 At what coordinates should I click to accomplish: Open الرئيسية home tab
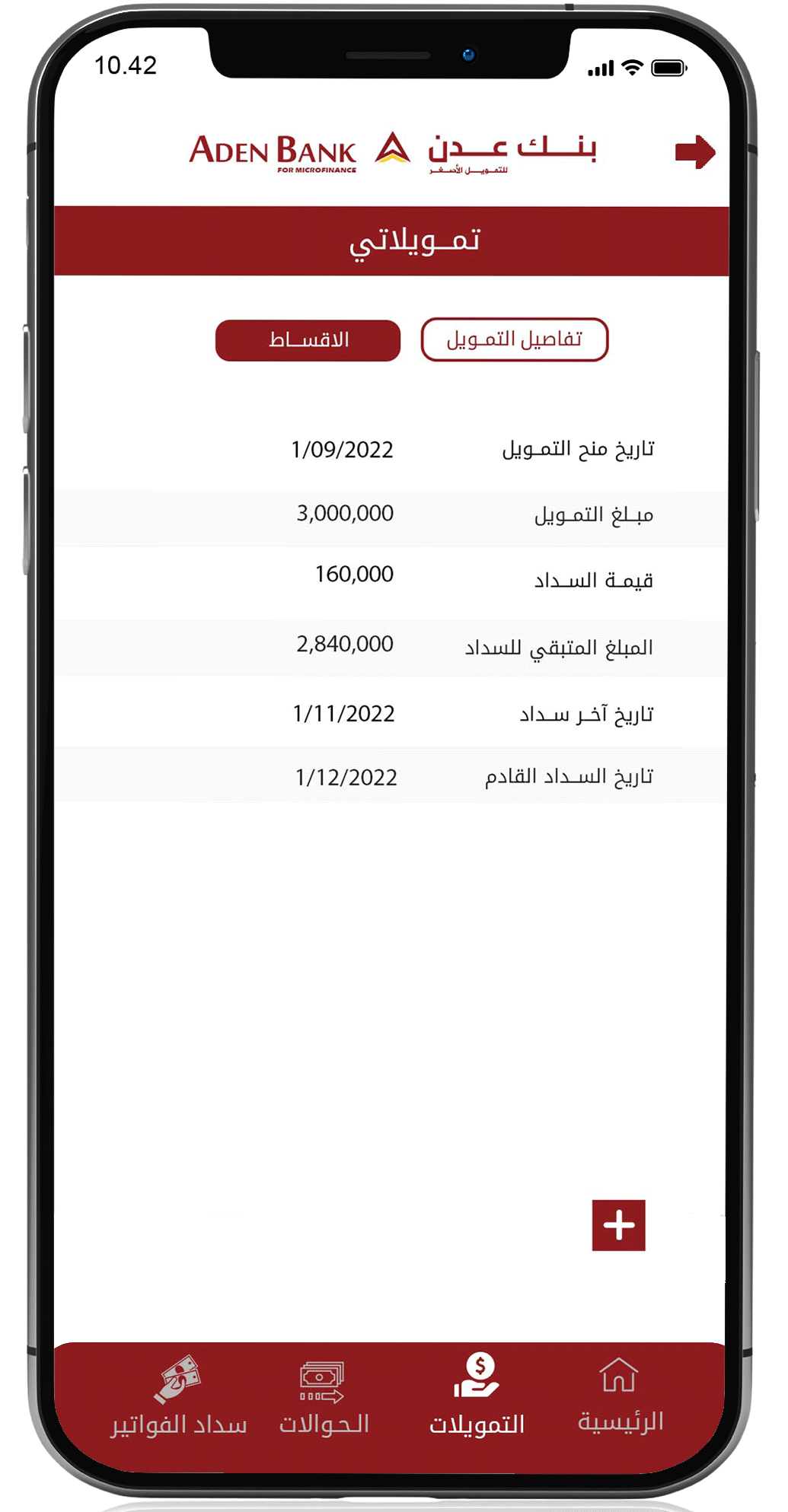point(620,1395)
